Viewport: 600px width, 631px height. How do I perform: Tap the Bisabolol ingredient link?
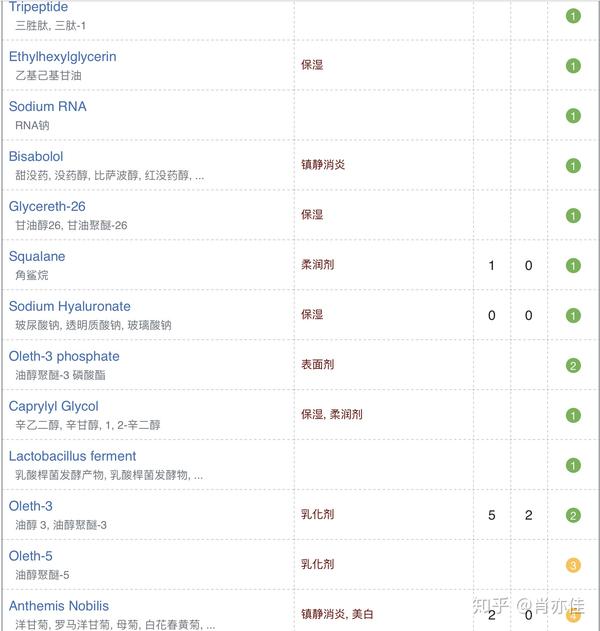pos(36,157)
